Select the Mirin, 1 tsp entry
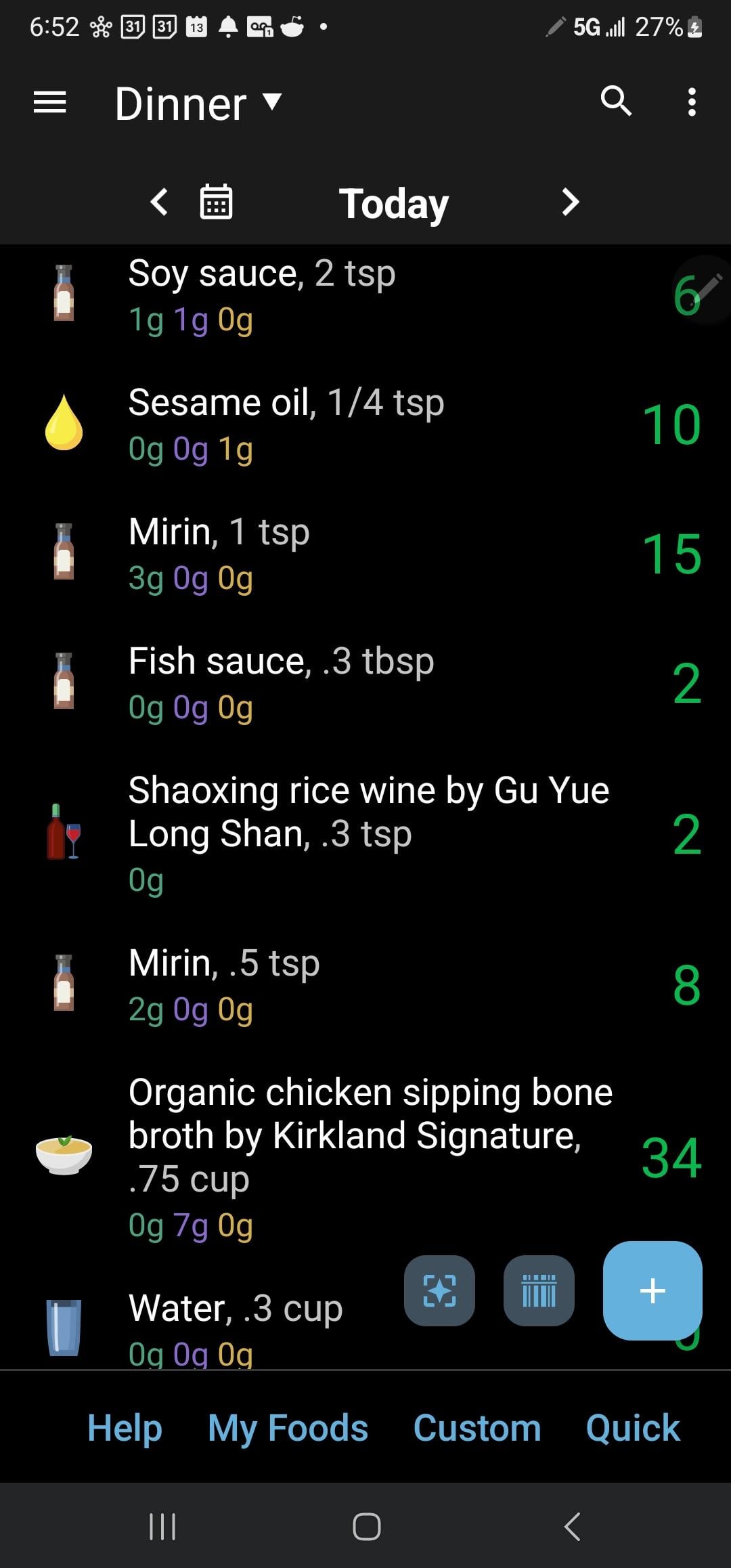The image size is (731, 1568). coord(365,554)
